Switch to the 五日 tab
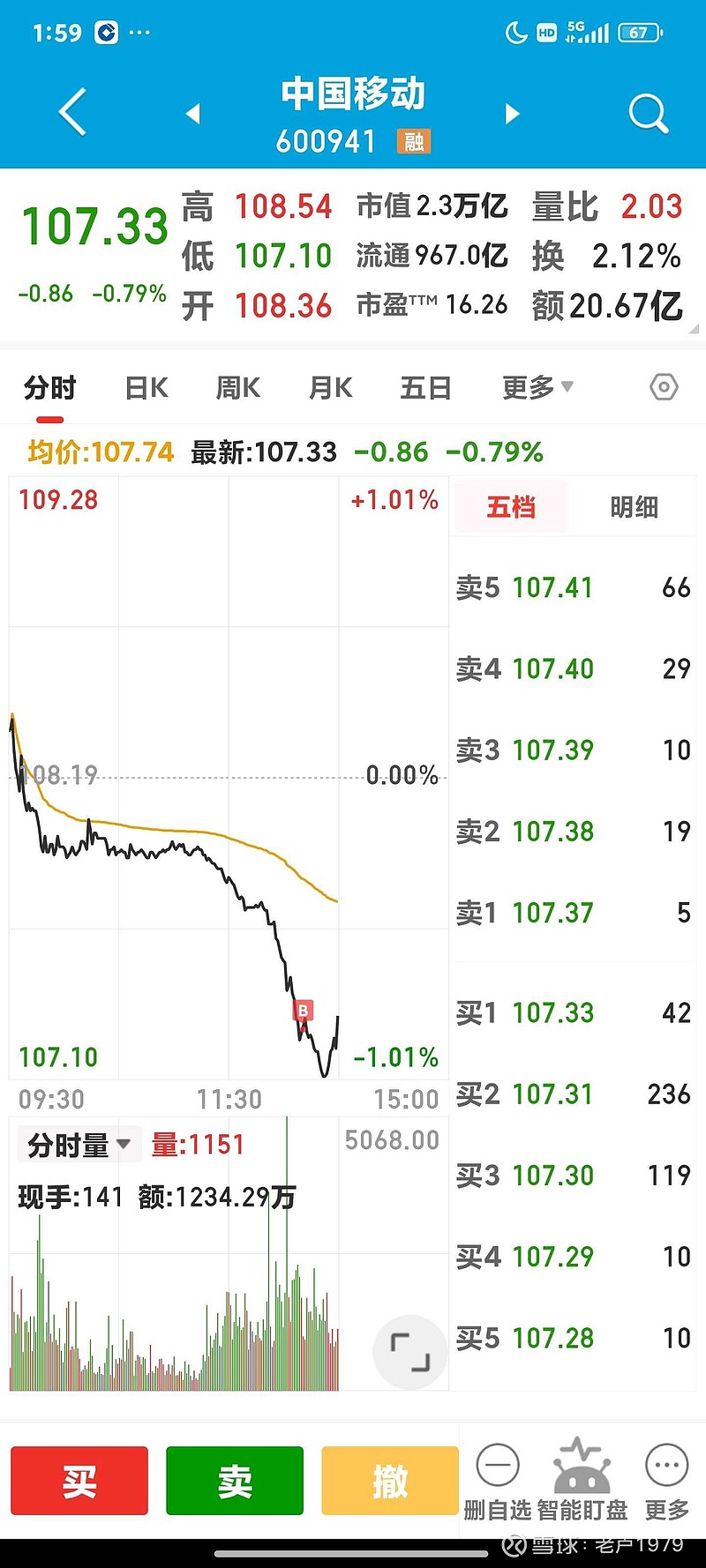 [425, 388]
